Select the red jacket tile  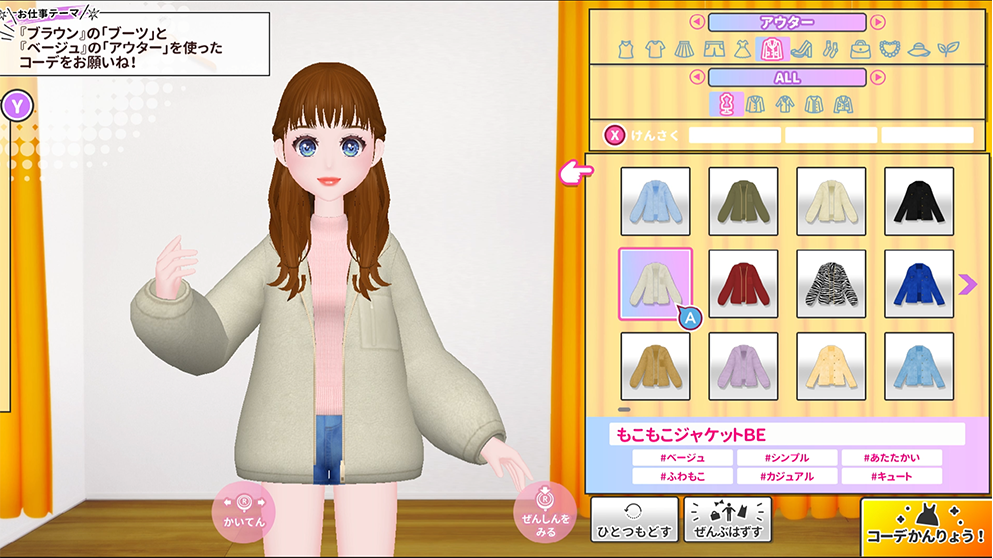pyautogui.click(x=743, y=284)
